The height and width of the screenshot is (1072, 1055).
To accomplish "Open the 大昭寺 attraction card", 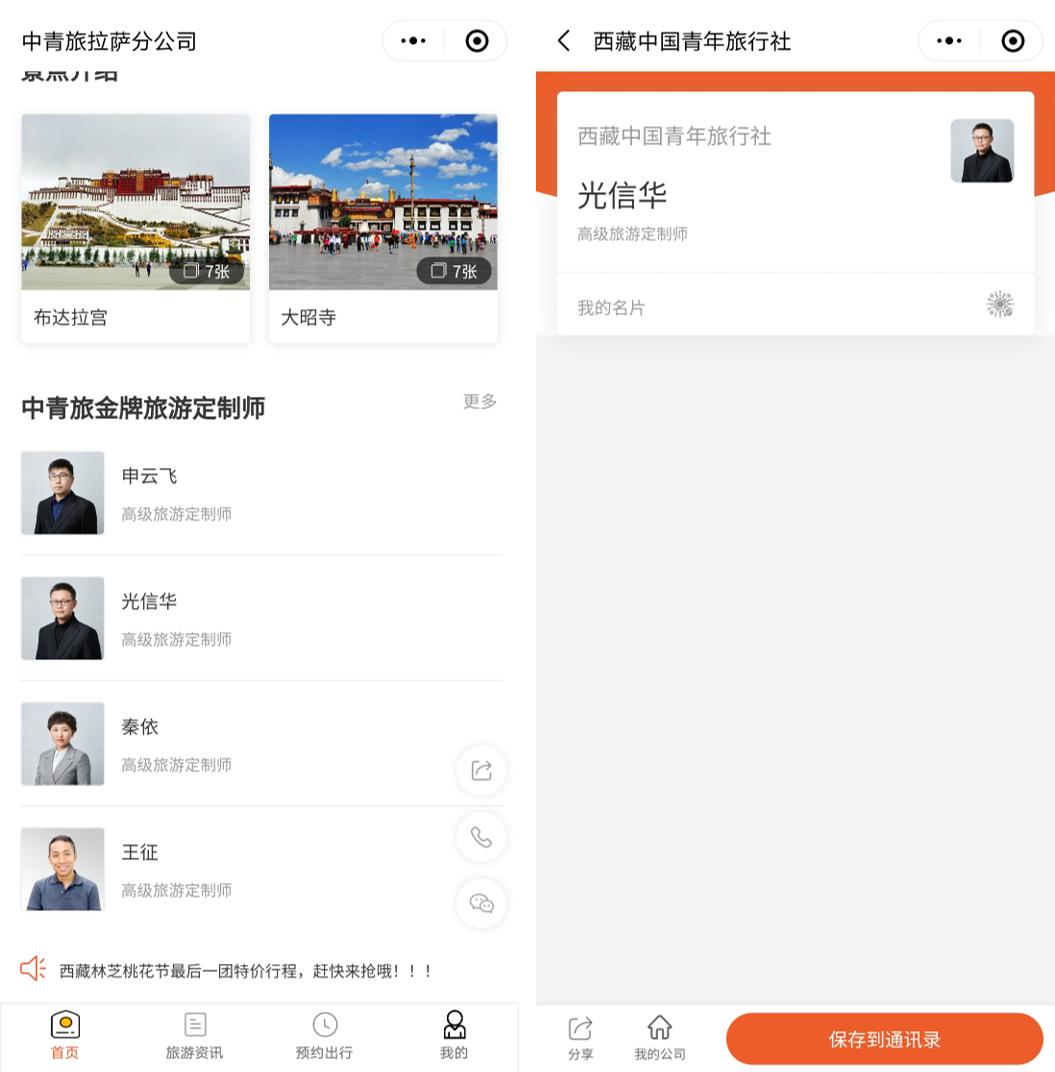I will coord(383,228).
